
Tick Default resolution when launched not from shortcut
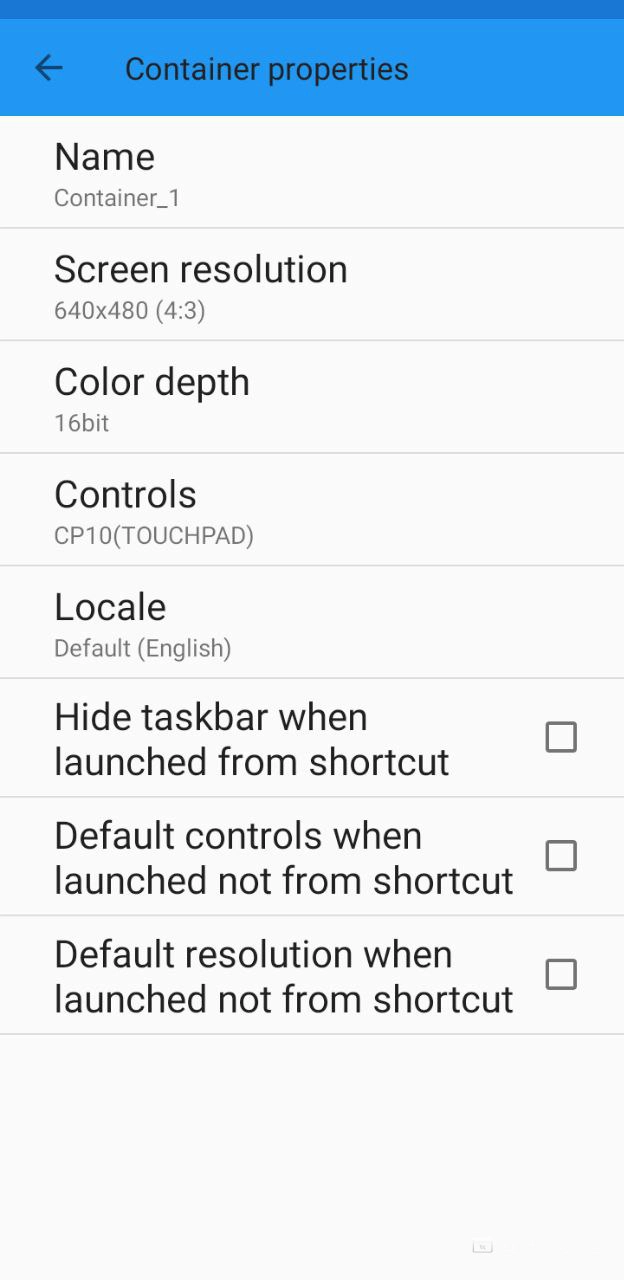pos(560,975)
